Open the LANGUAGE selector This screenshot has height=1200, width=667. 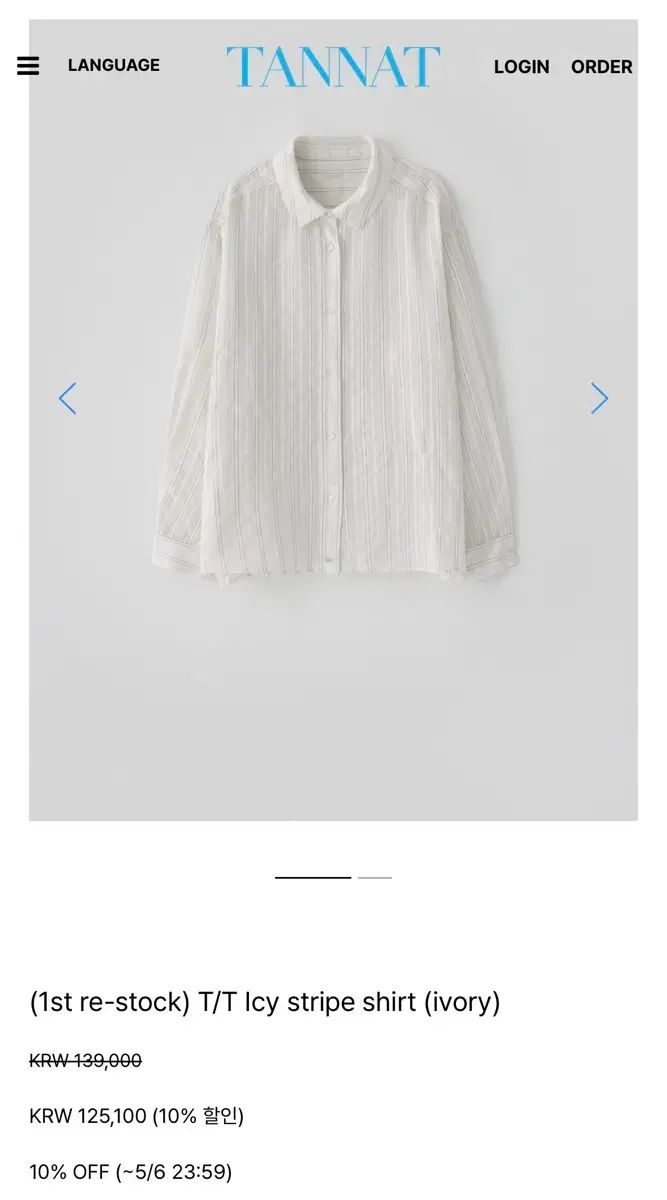click(114, 65)
